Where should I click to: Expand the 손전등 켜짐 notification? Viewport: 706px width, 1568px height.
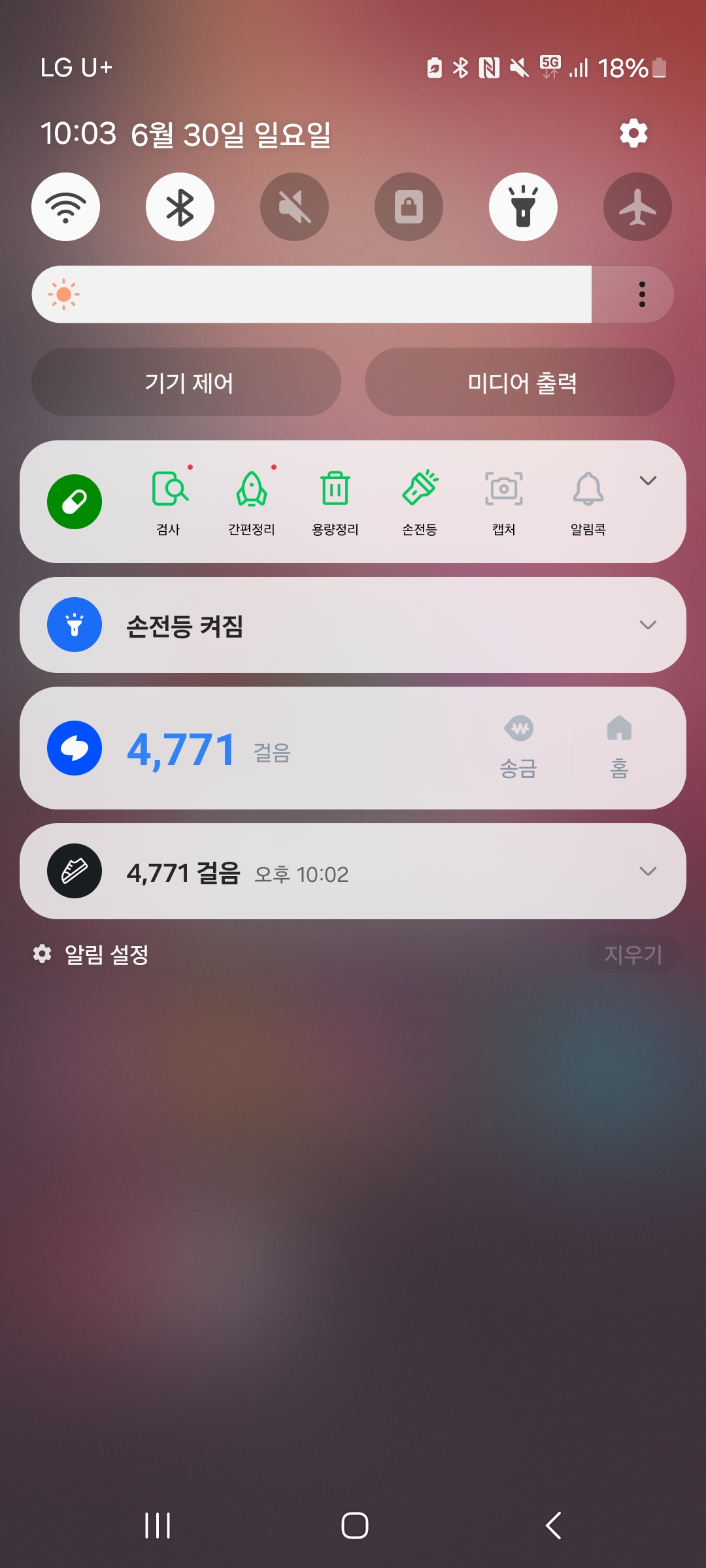point(647,625)
